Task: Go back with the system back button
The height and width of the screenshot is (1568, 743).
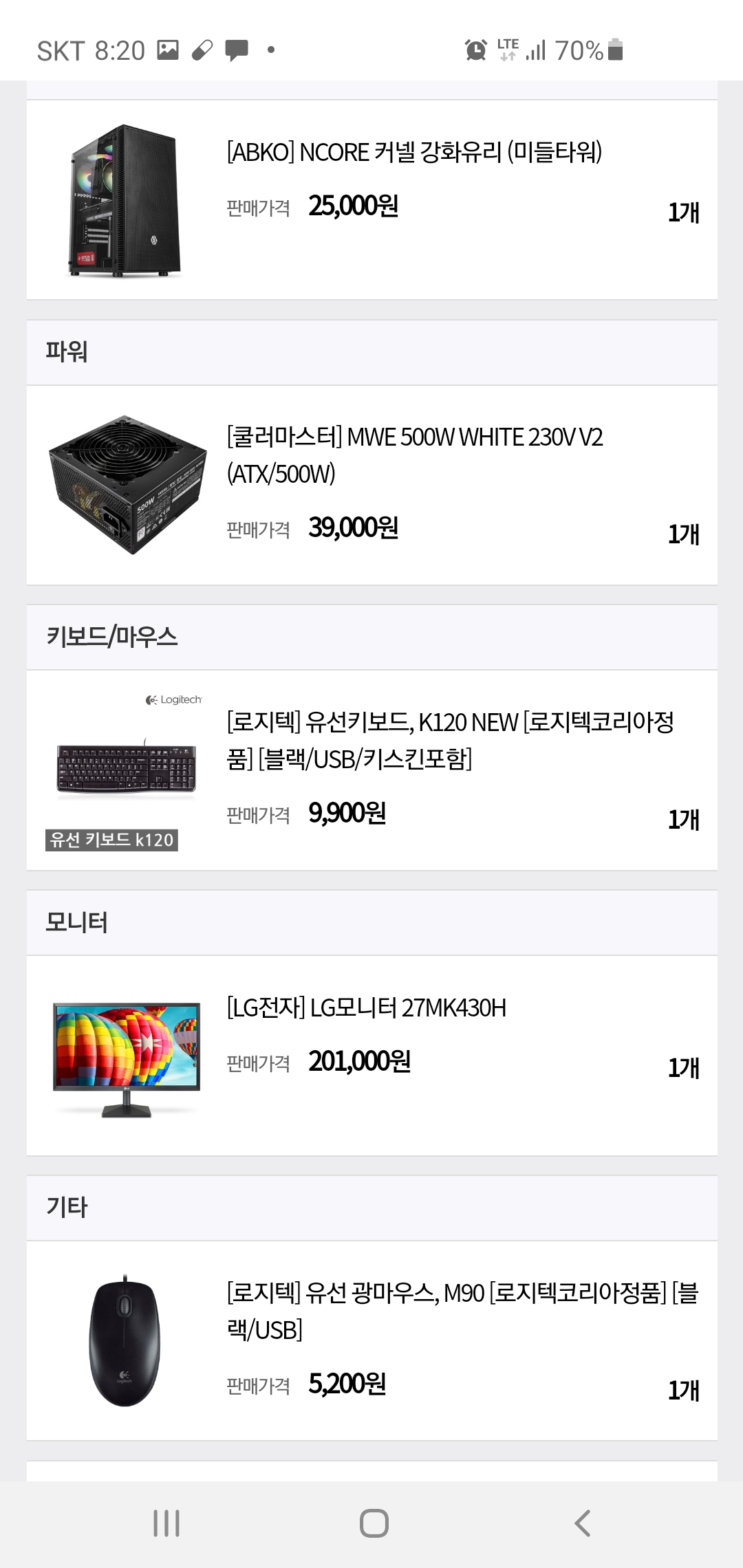Action: pos(582,1523)
